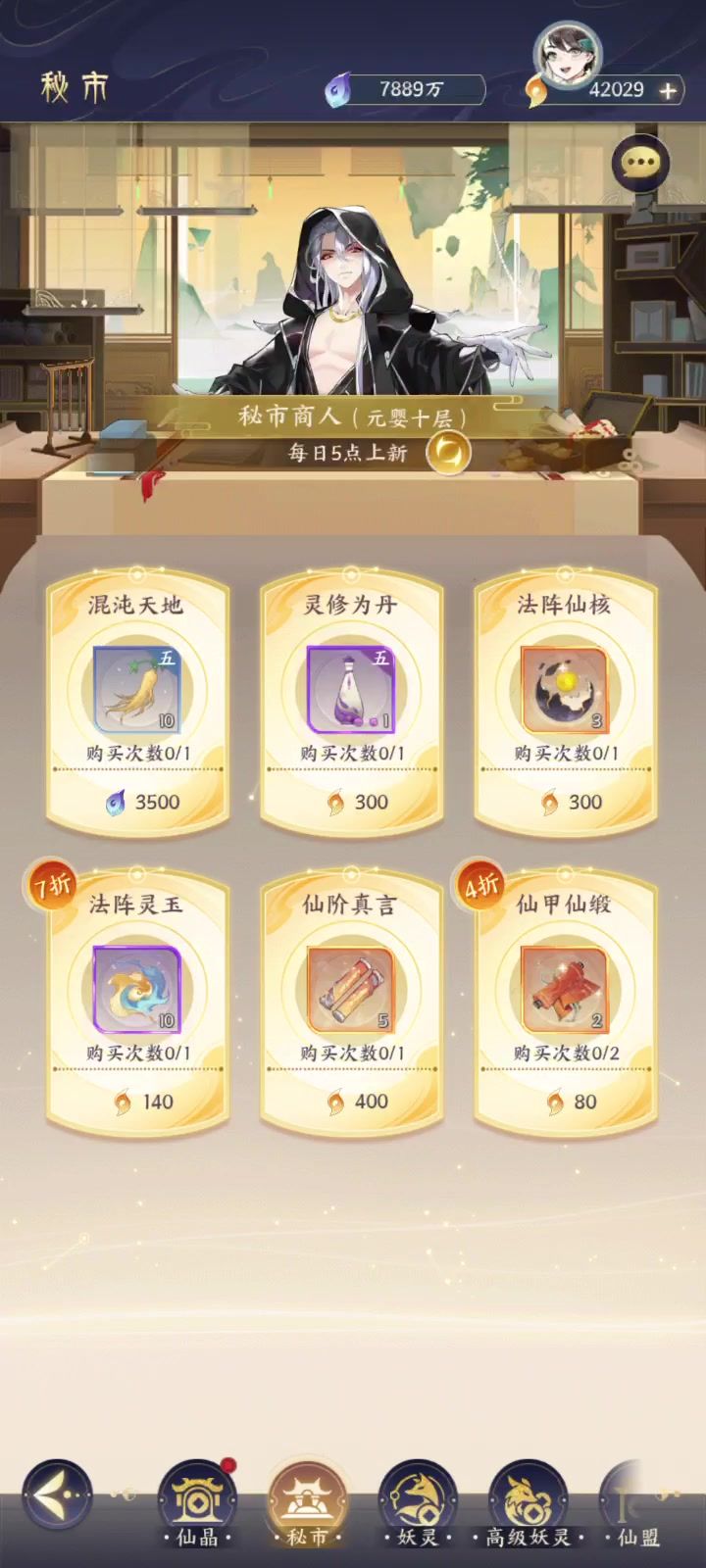Open the chat bubble icon
This screenshot has width=706, height=1568.
pos(641,164)
